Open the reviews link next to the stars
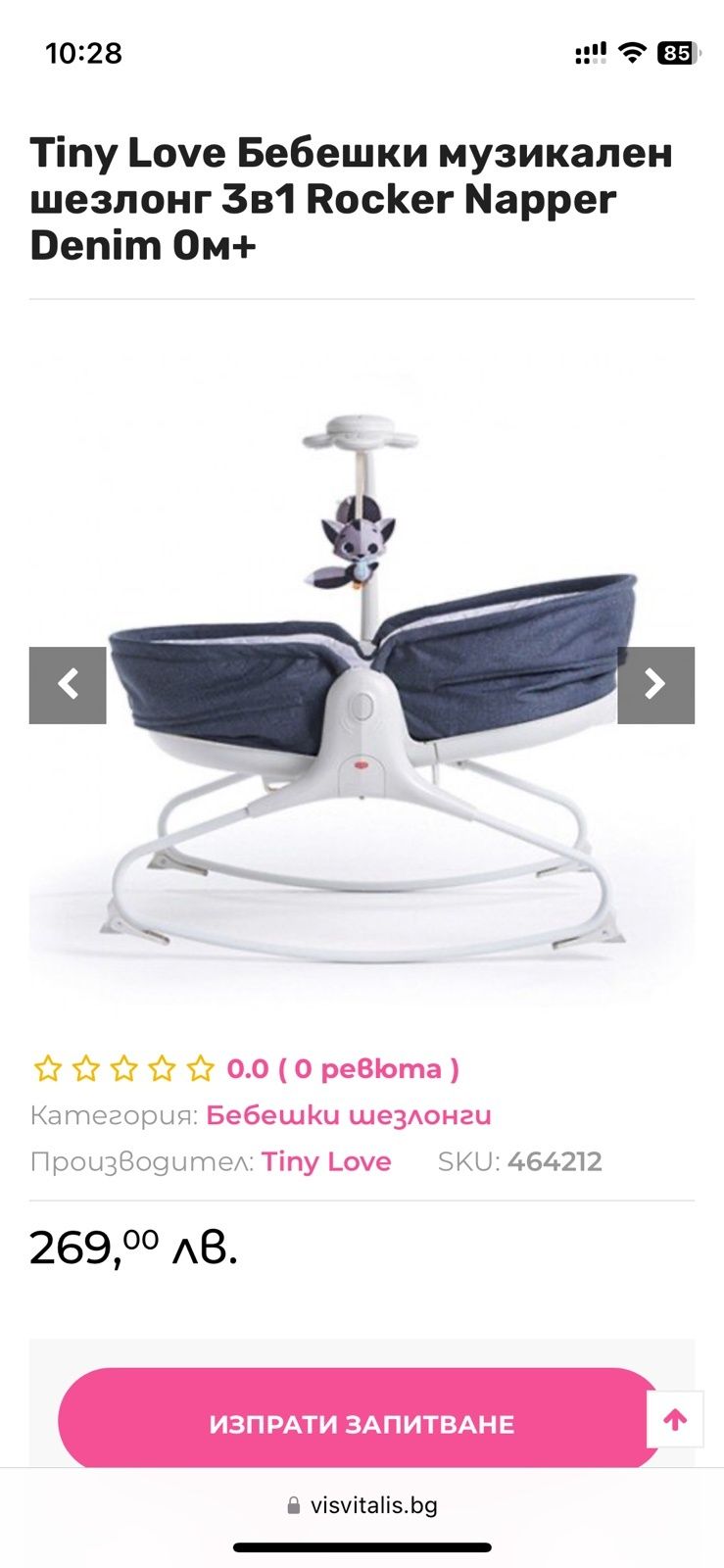The image size is (724, 1568). pos(342,1068)
